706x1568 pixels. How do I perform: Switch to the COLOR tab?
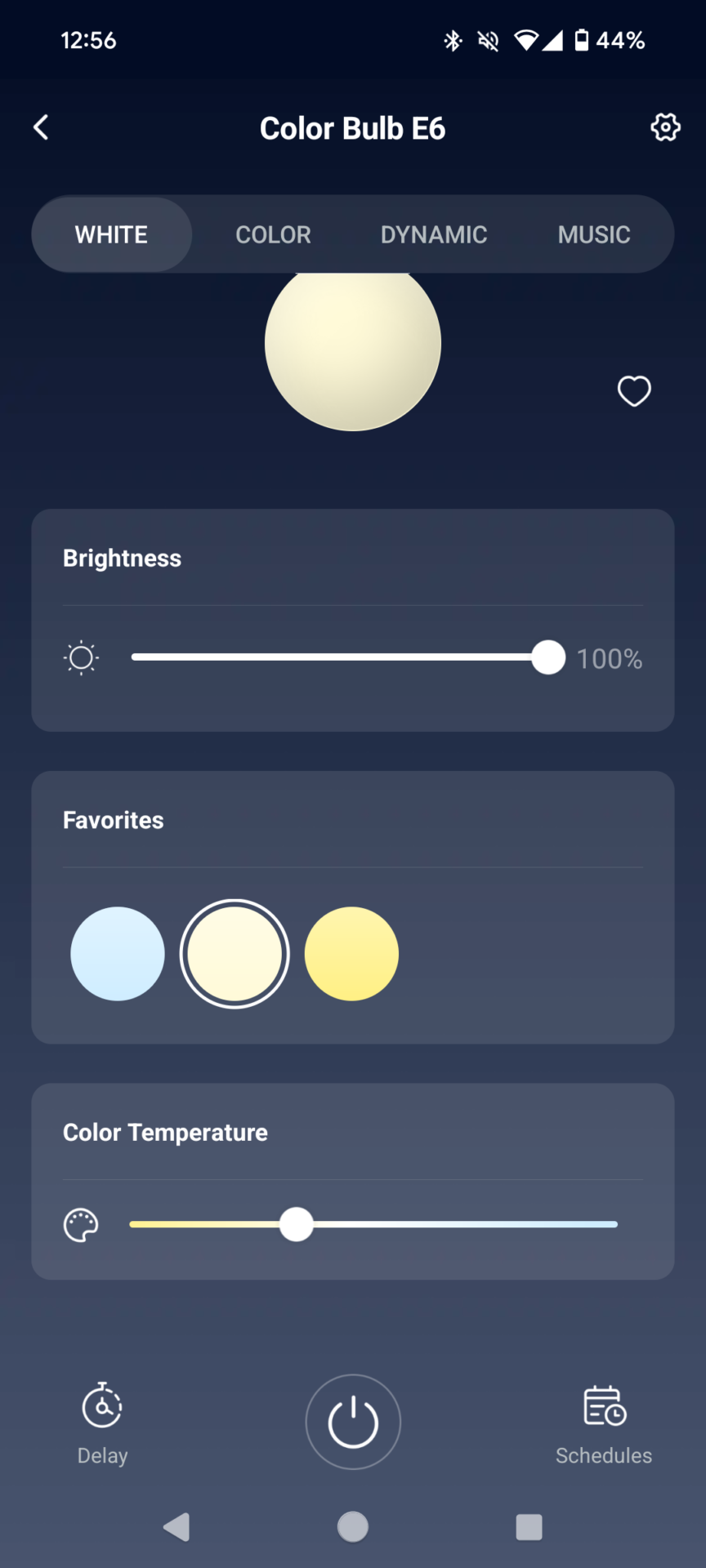(x=273, y=234)
